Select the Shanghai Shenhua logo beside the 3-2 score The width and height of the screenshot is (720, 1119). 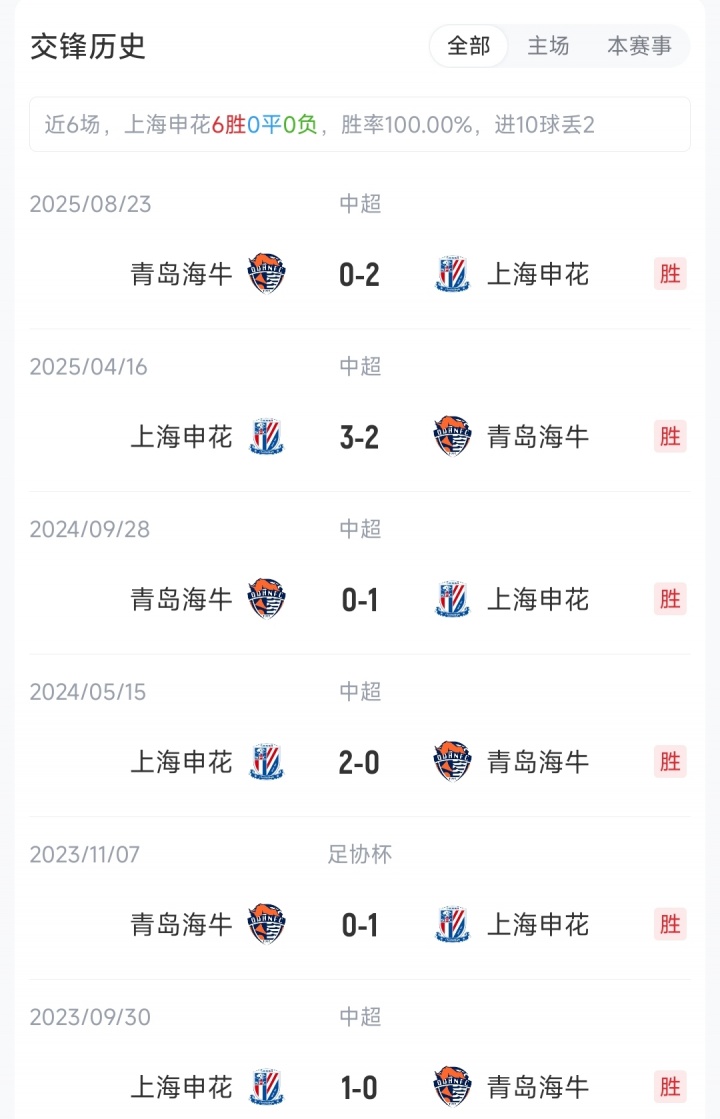267,435
